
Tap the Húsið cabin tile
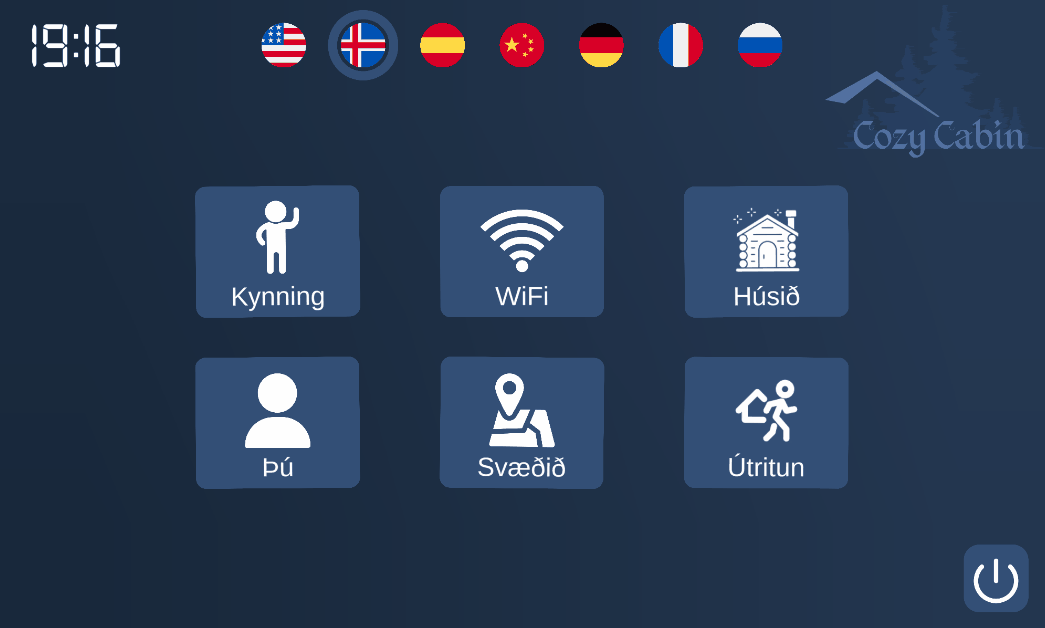766,252
